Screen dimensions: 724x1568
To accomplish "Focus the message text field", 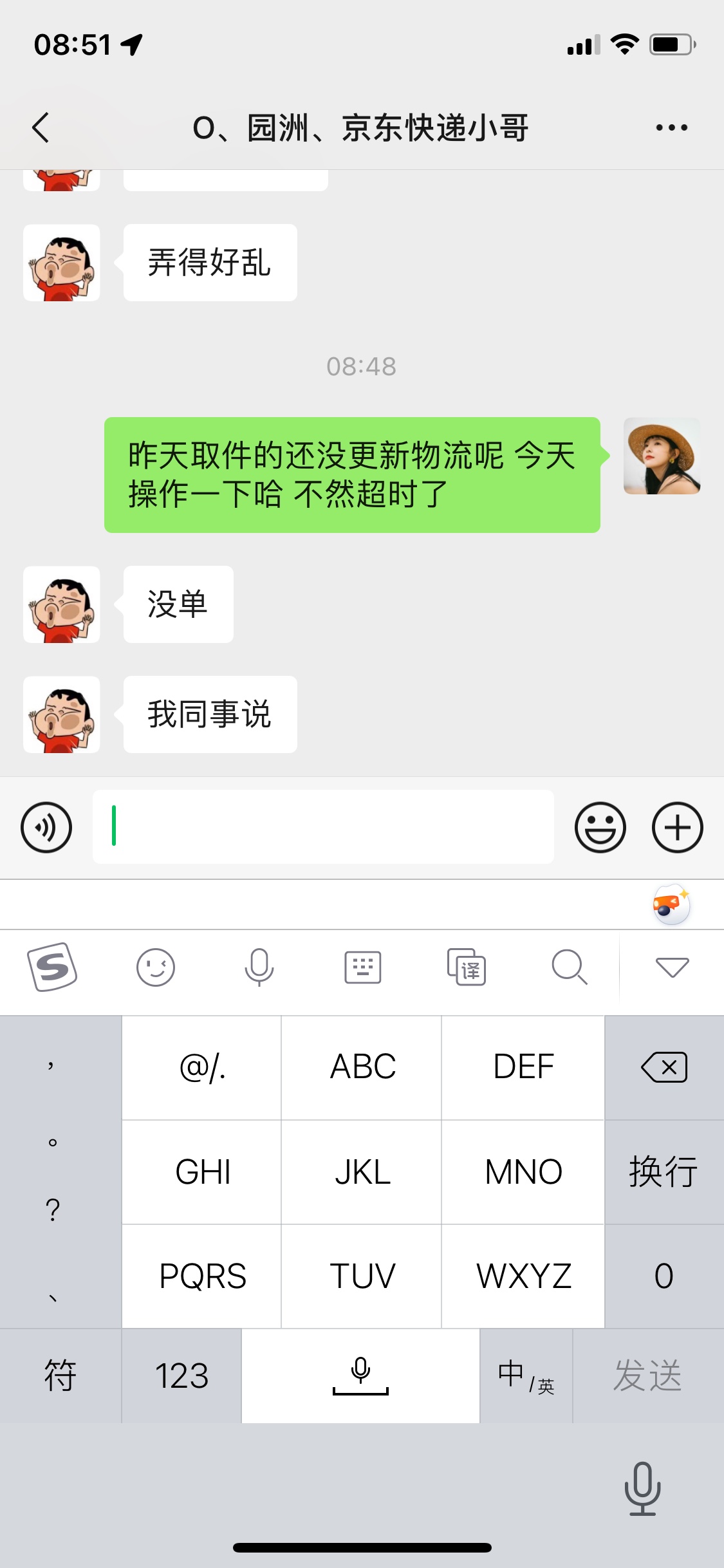I will (x=323, y=827).
